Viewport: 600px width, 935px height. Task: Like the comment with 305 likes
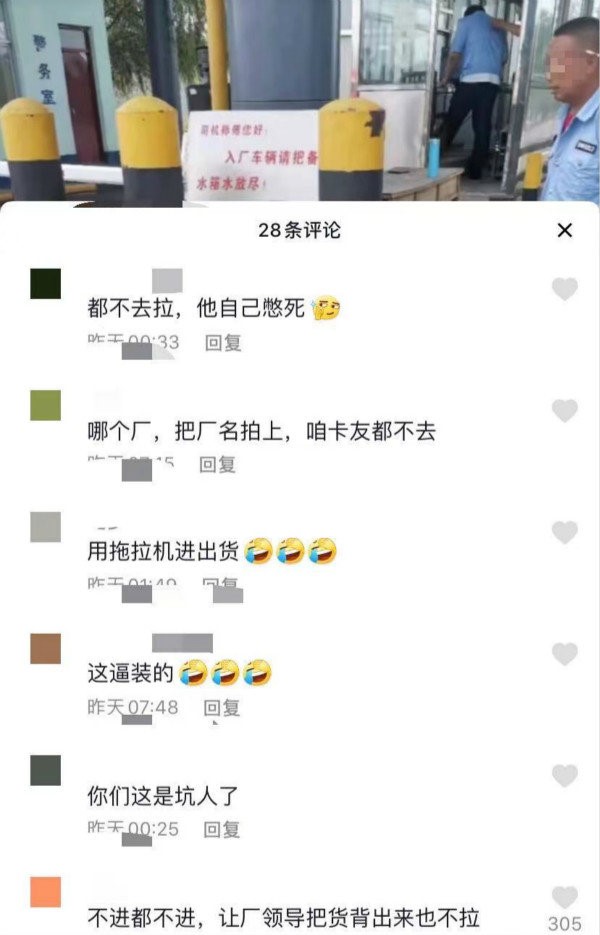click(565, 898)
